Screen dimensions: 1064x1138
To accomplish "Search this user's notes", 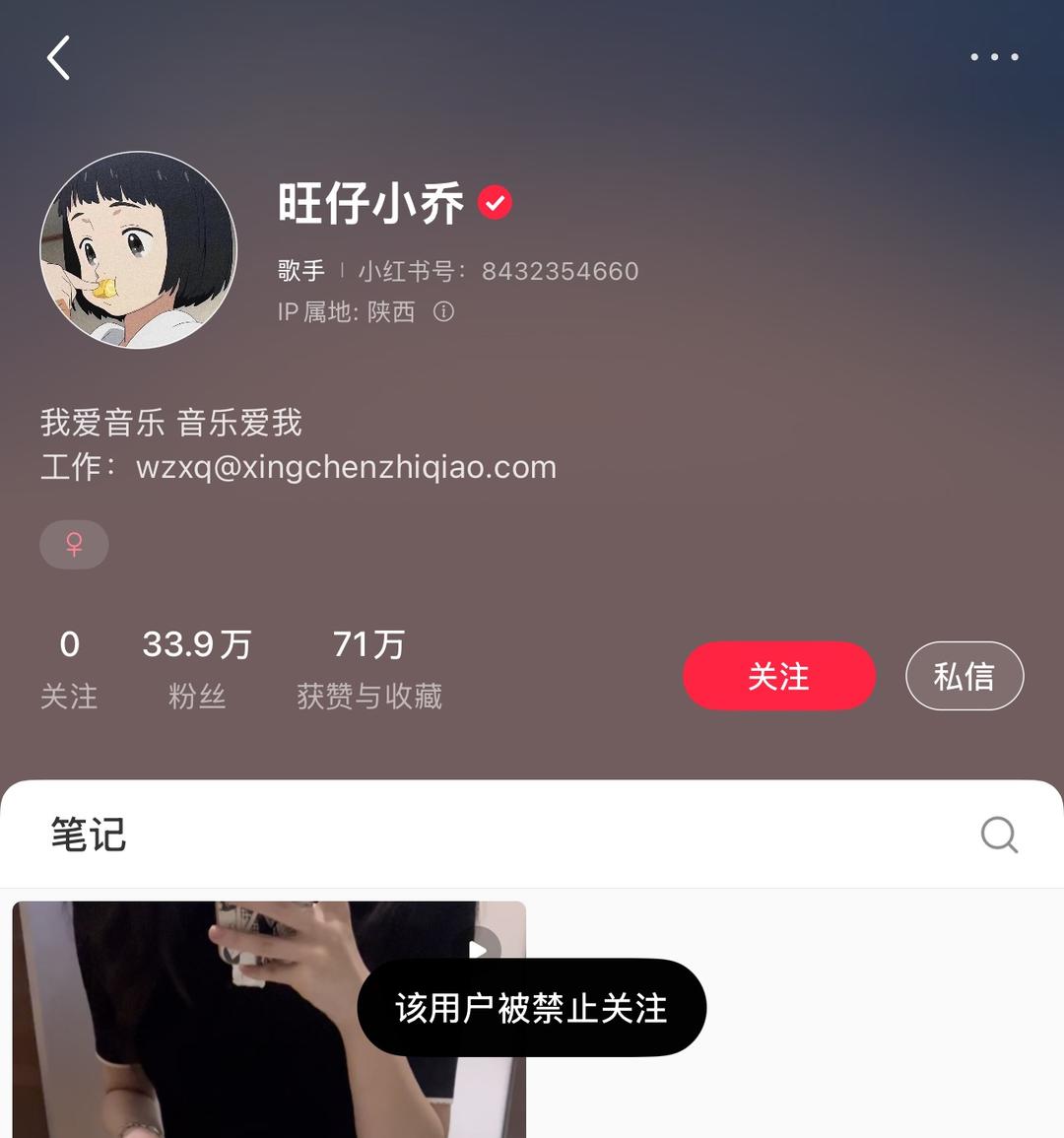I will click(x=999, y=835).
